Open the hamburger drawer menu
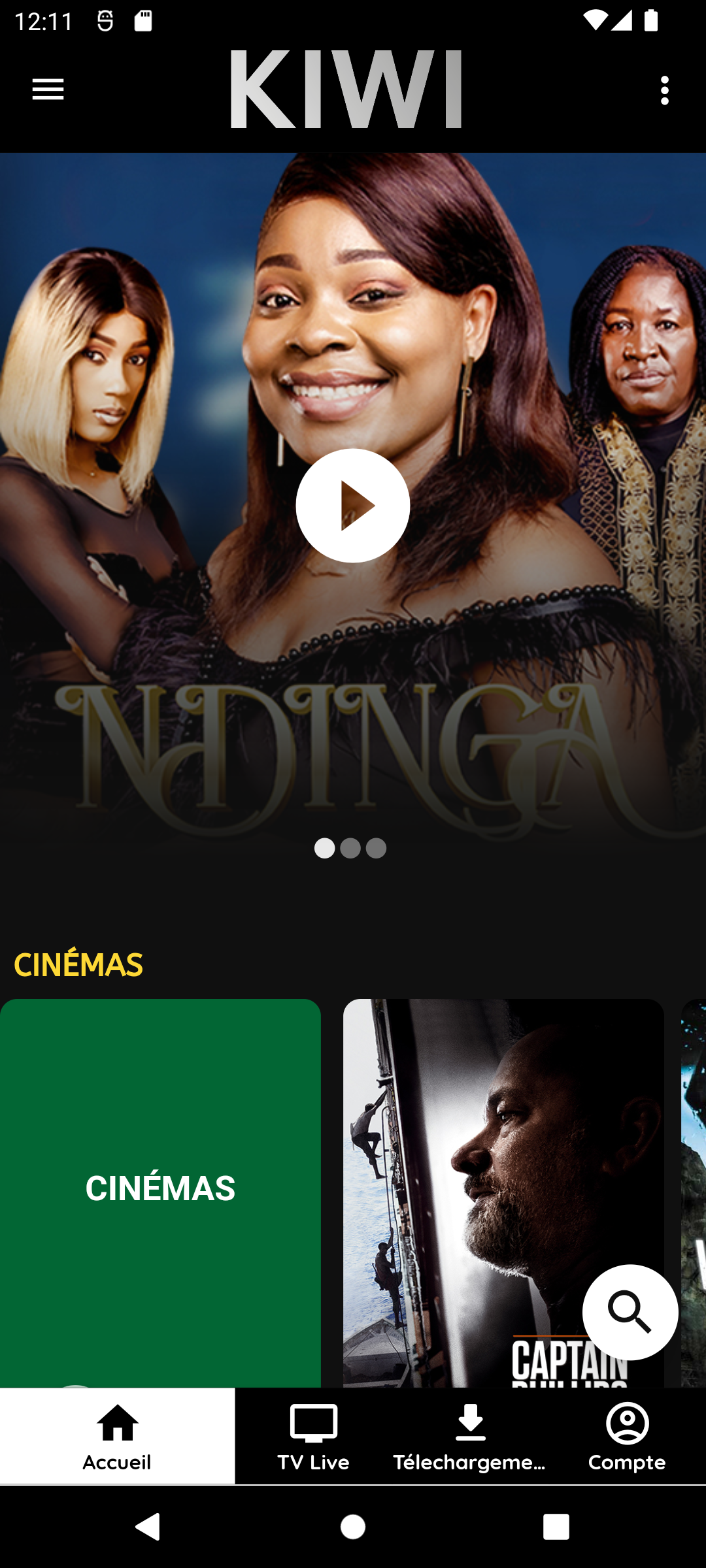Image resolution: width=706 pixels, height=1568 pixels. coord(48,90)
